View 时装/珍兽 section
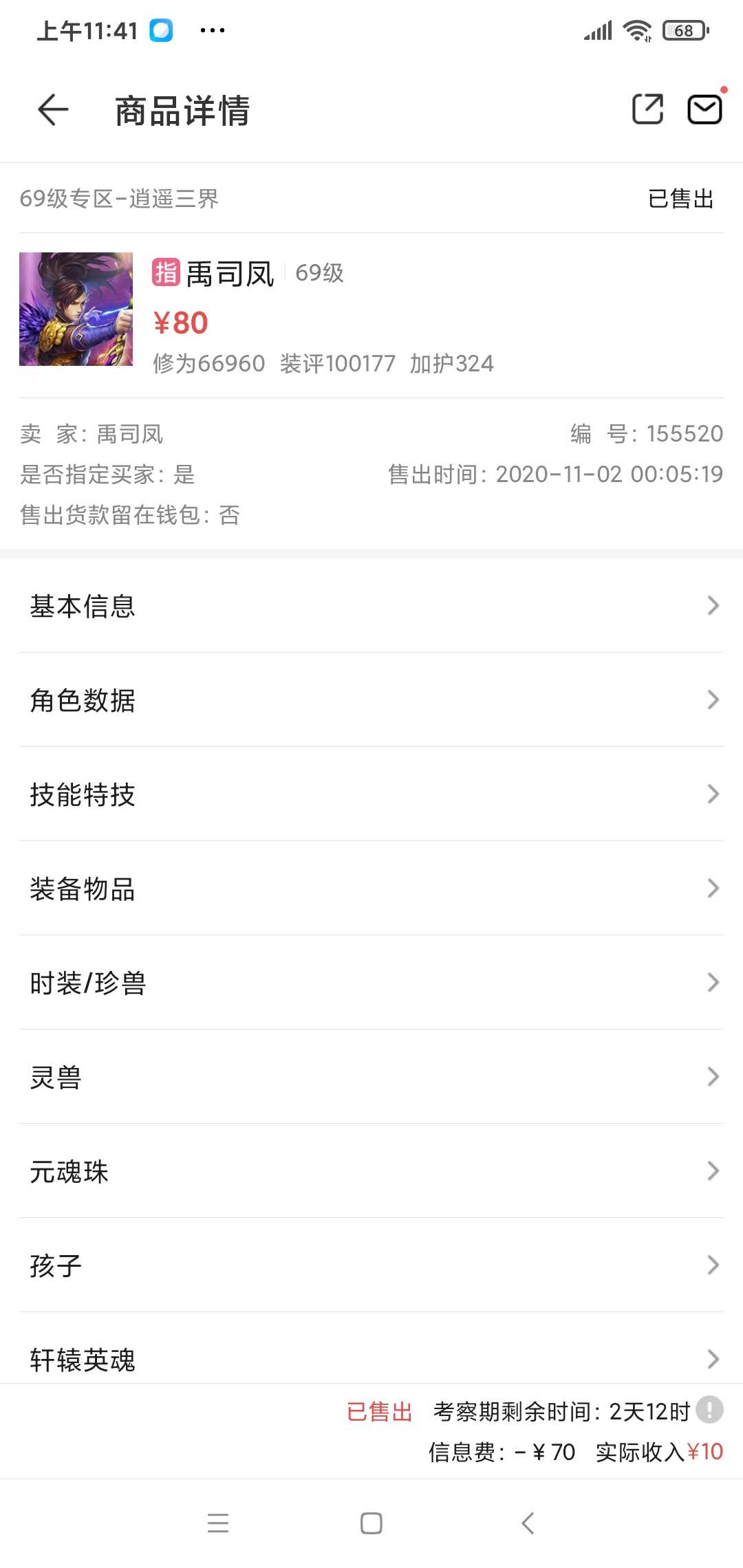The width and height of the screenshot is (743, 1568). pyautogui.click(x=371, y=983)
